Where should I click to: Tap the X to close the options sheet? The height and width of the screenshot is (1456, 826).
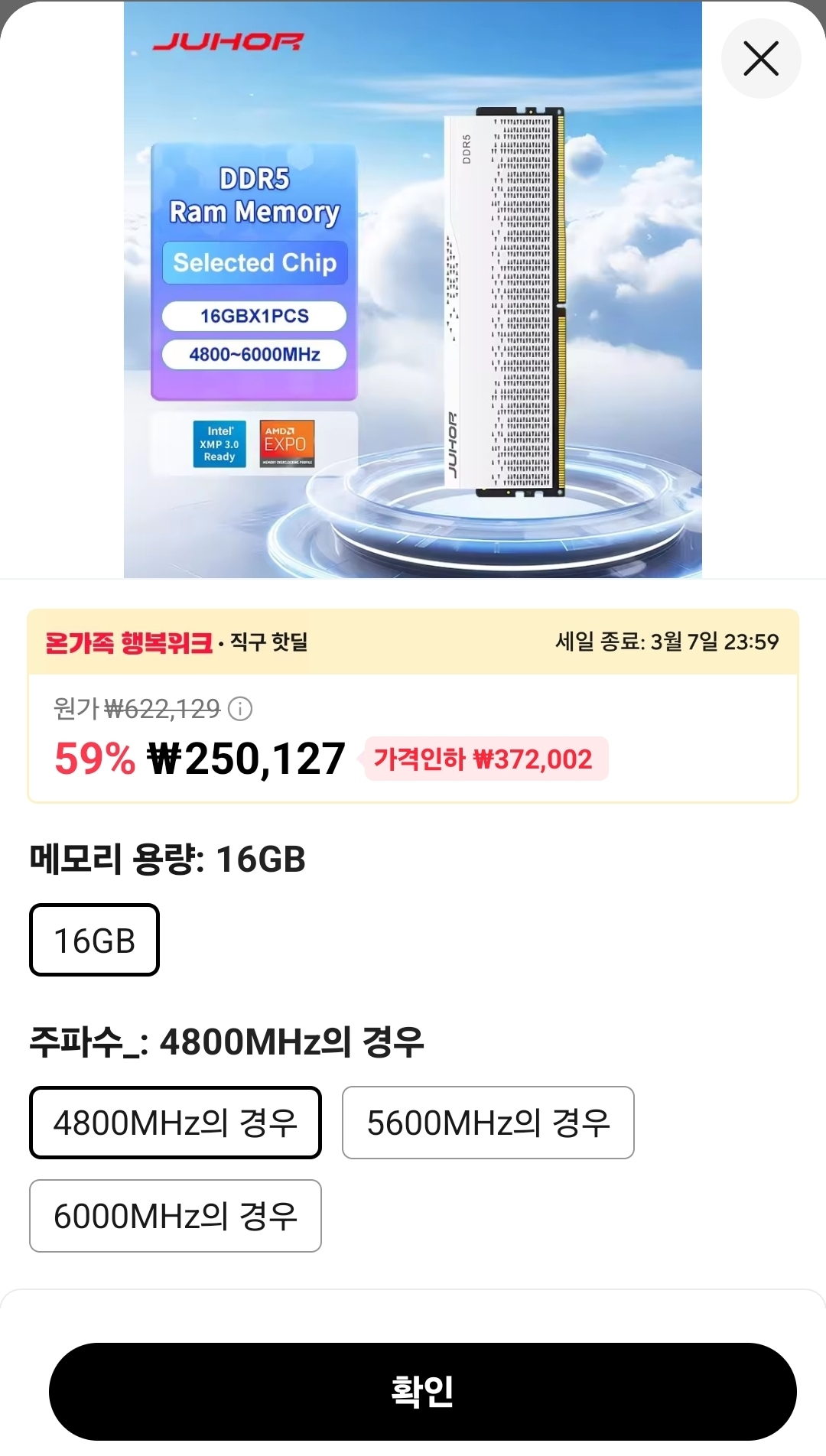point(761,59)
